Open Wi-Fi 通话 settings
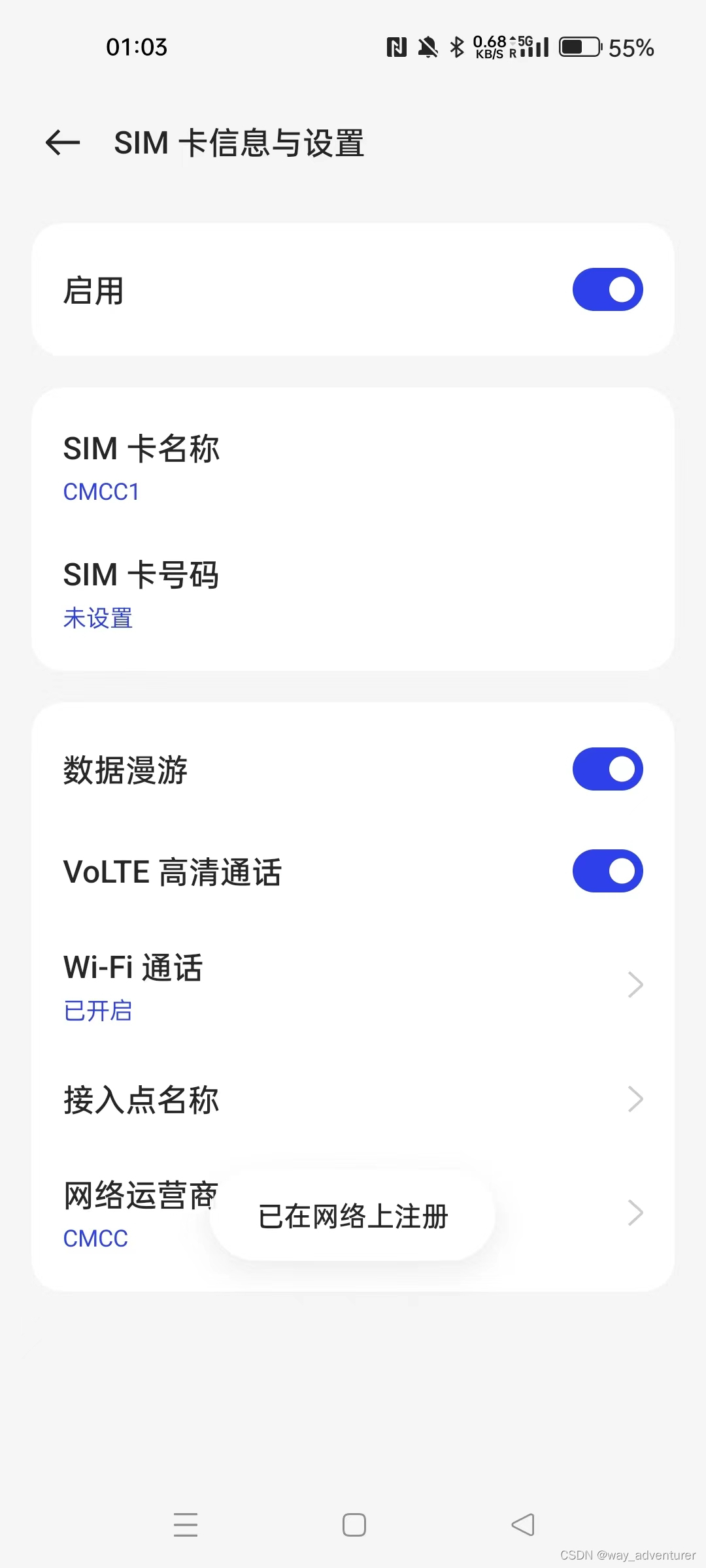This screenshot has width=706, height=1568. [353, 985]
